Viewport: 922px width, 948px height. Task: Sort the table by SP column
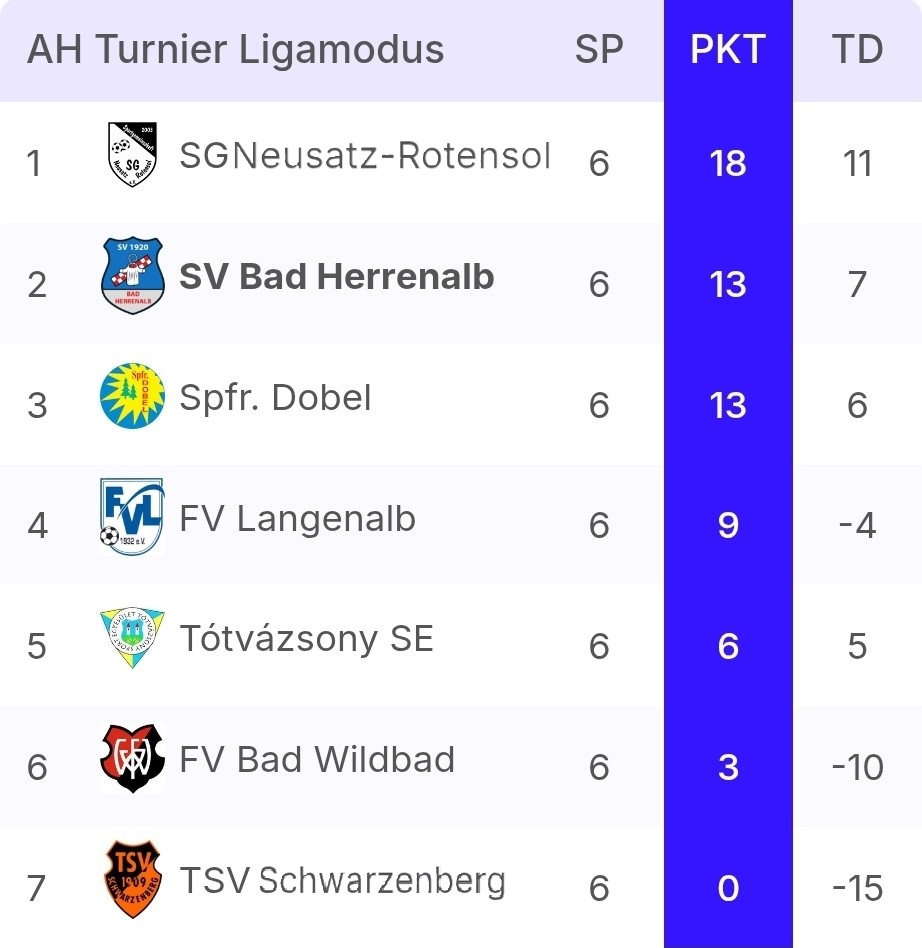599,49
